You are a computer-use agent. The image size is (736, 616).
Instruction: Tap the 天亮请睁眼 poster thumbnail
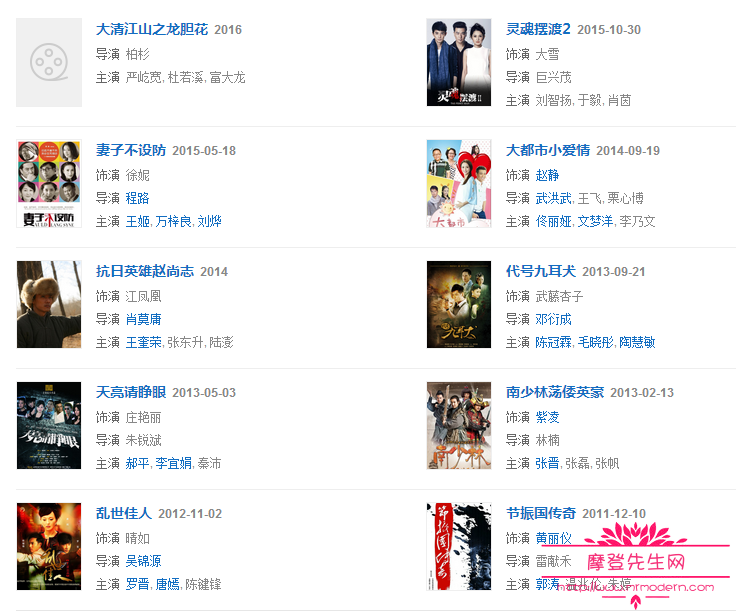49,426
